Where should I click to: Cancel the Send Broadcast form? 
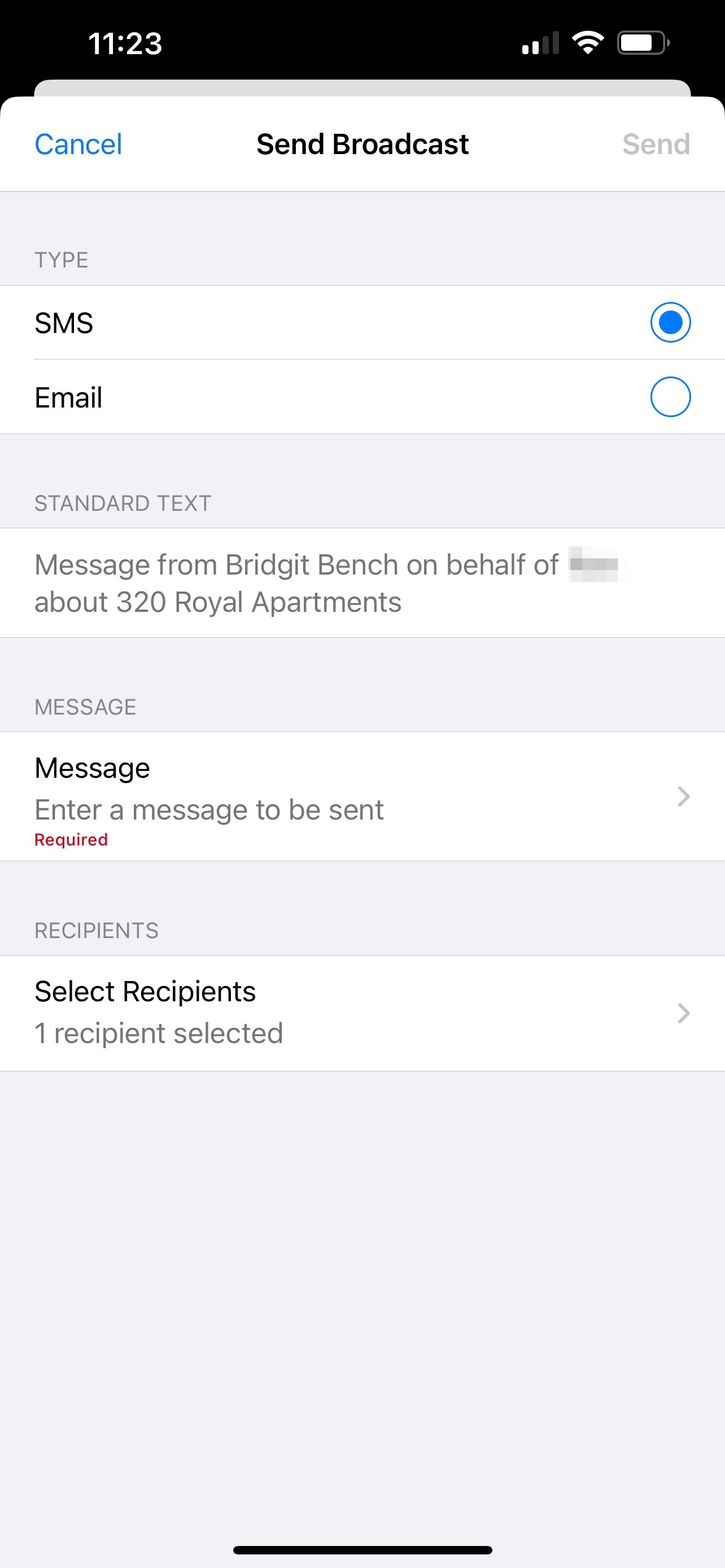pyautogui.click(x=78, y=144)
